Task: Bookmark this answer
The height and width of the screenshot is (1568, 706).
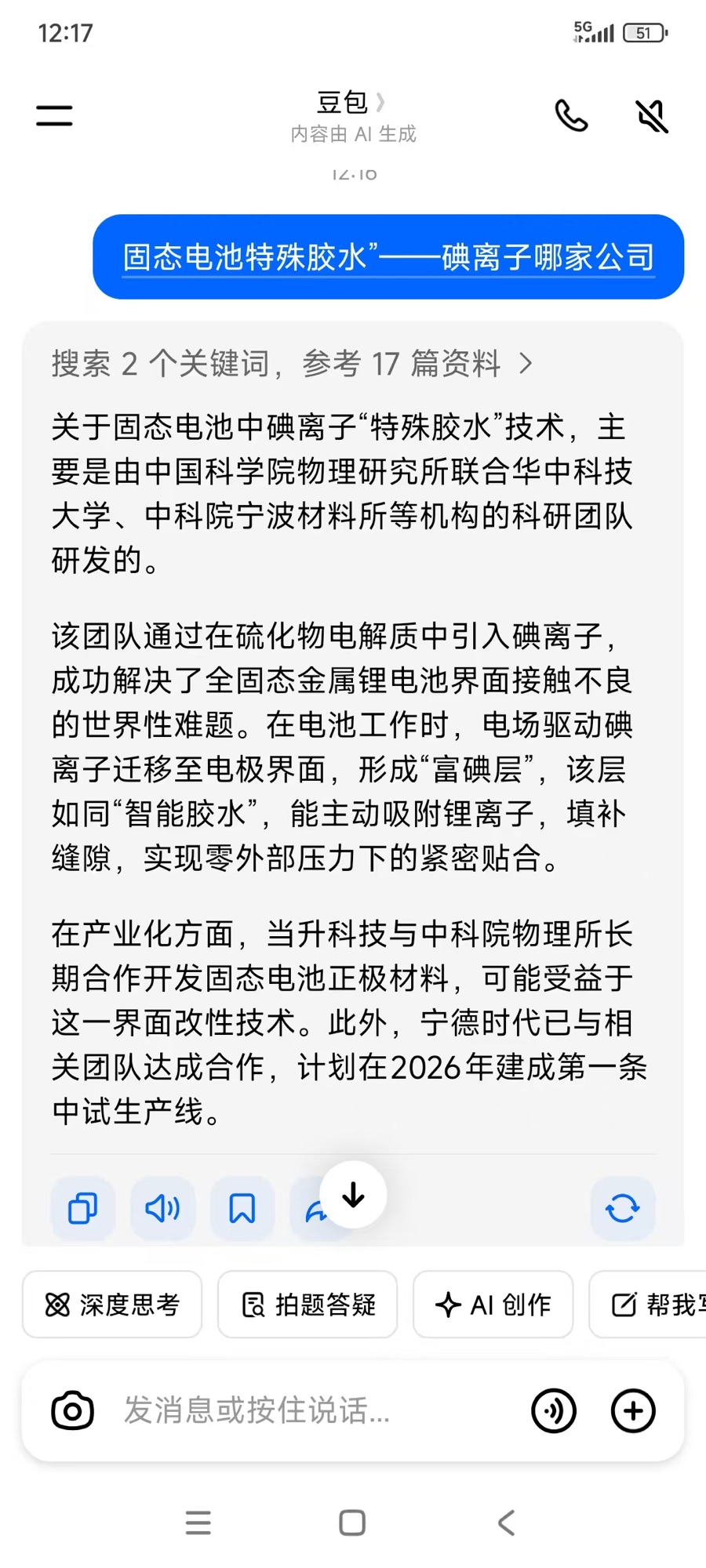Action: tap(242, 1208)
